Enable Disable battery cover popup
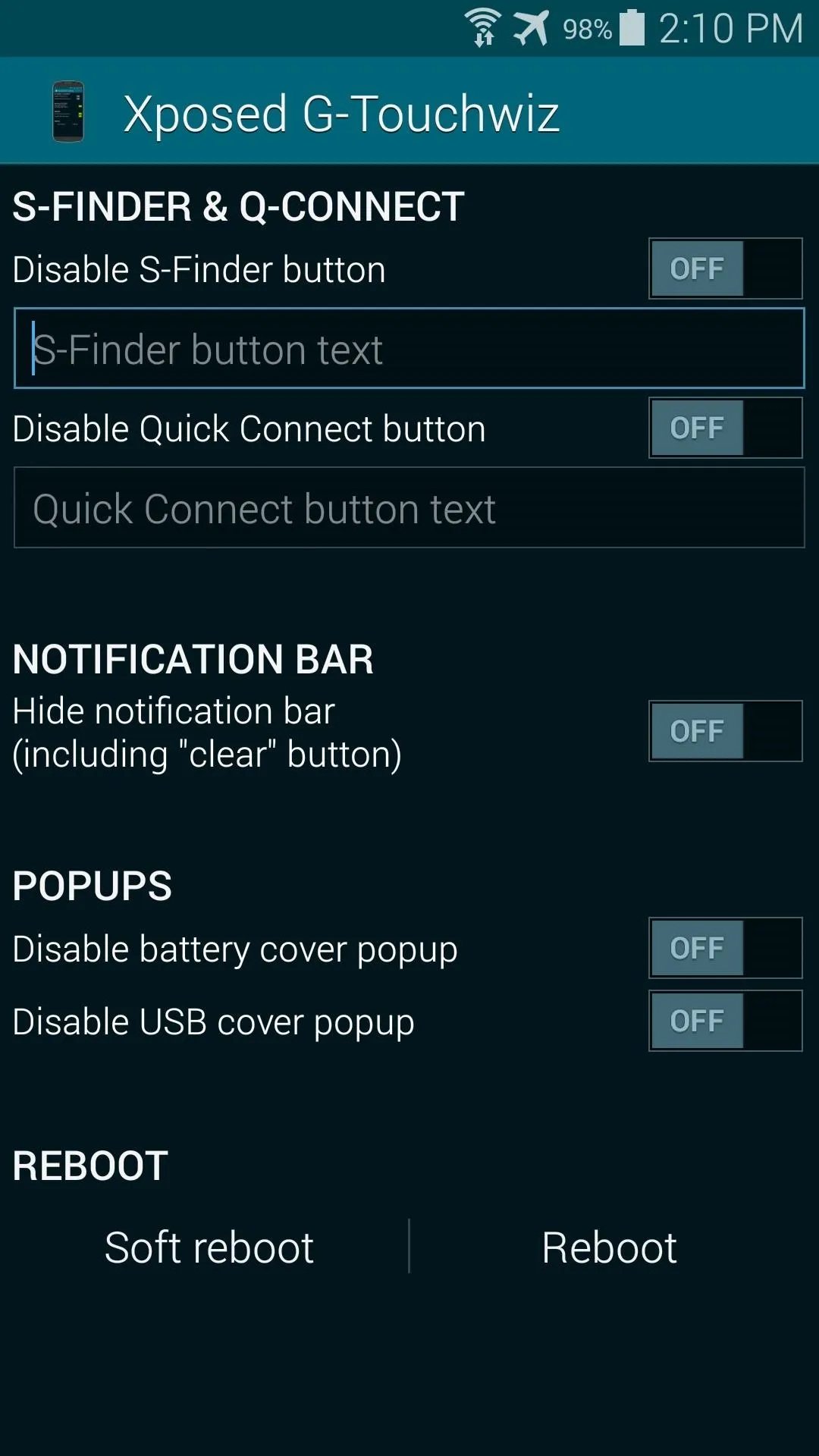The height and width of the screenshot is (1456, 819). (x=725, y=948)
